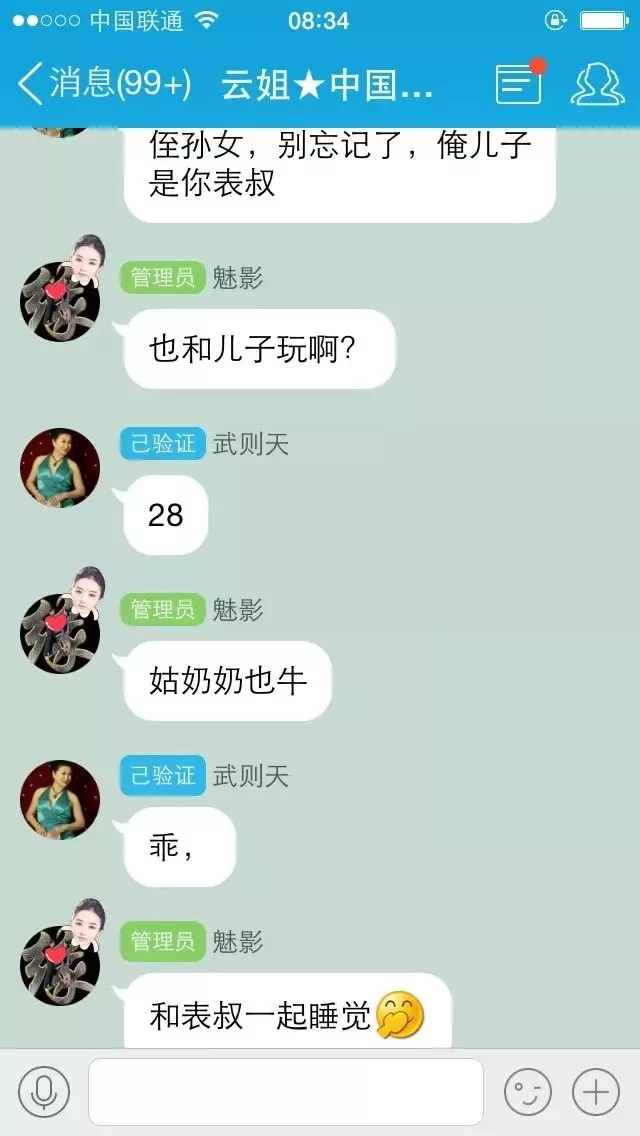Screen dimensions: 640x1136
Task: Tap 魅影's avatar beside 姑奶奶也牛
Action: coord(60,632)
